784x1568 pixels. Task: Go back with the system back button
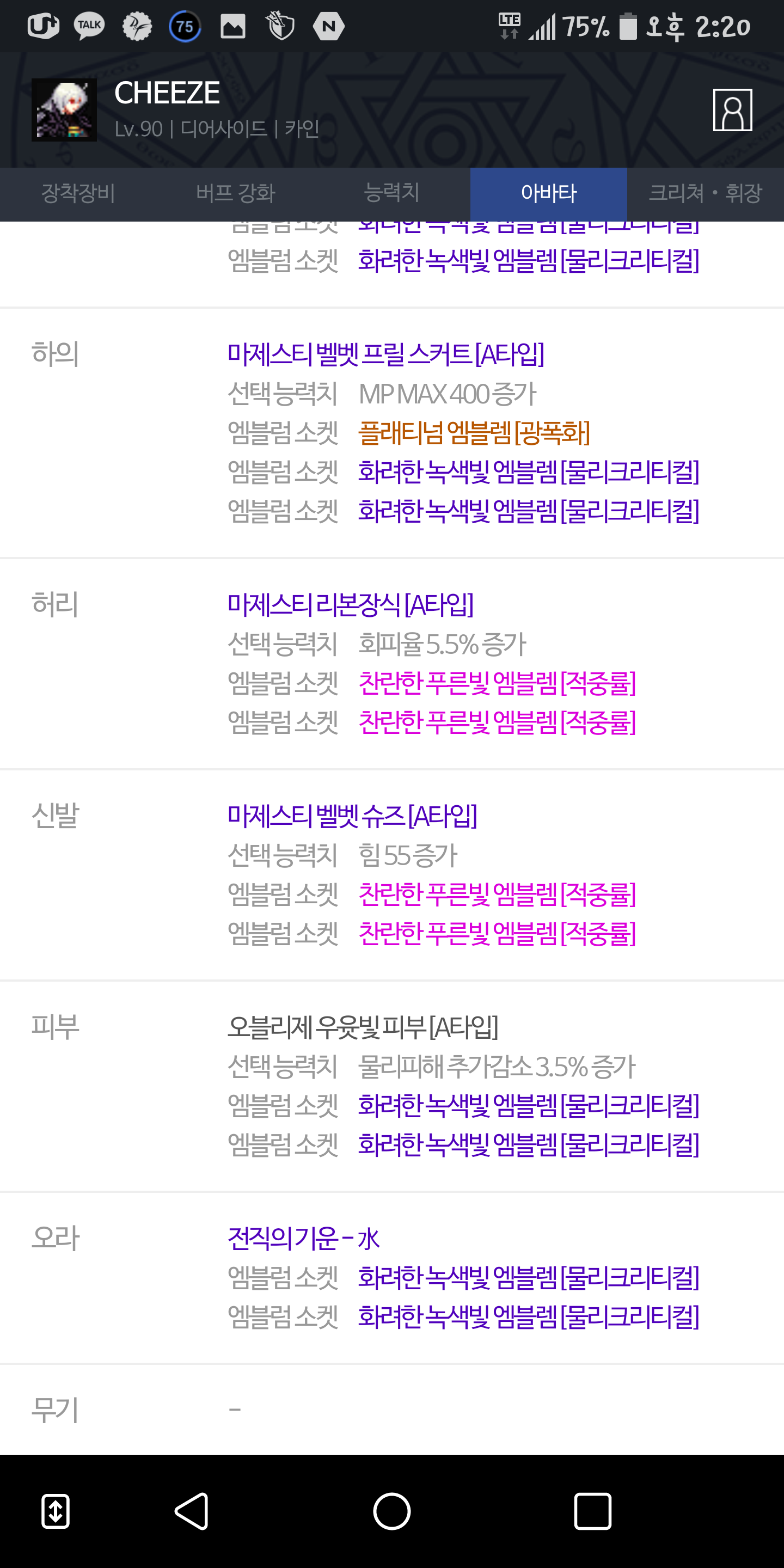click(x=192, y=1511)
